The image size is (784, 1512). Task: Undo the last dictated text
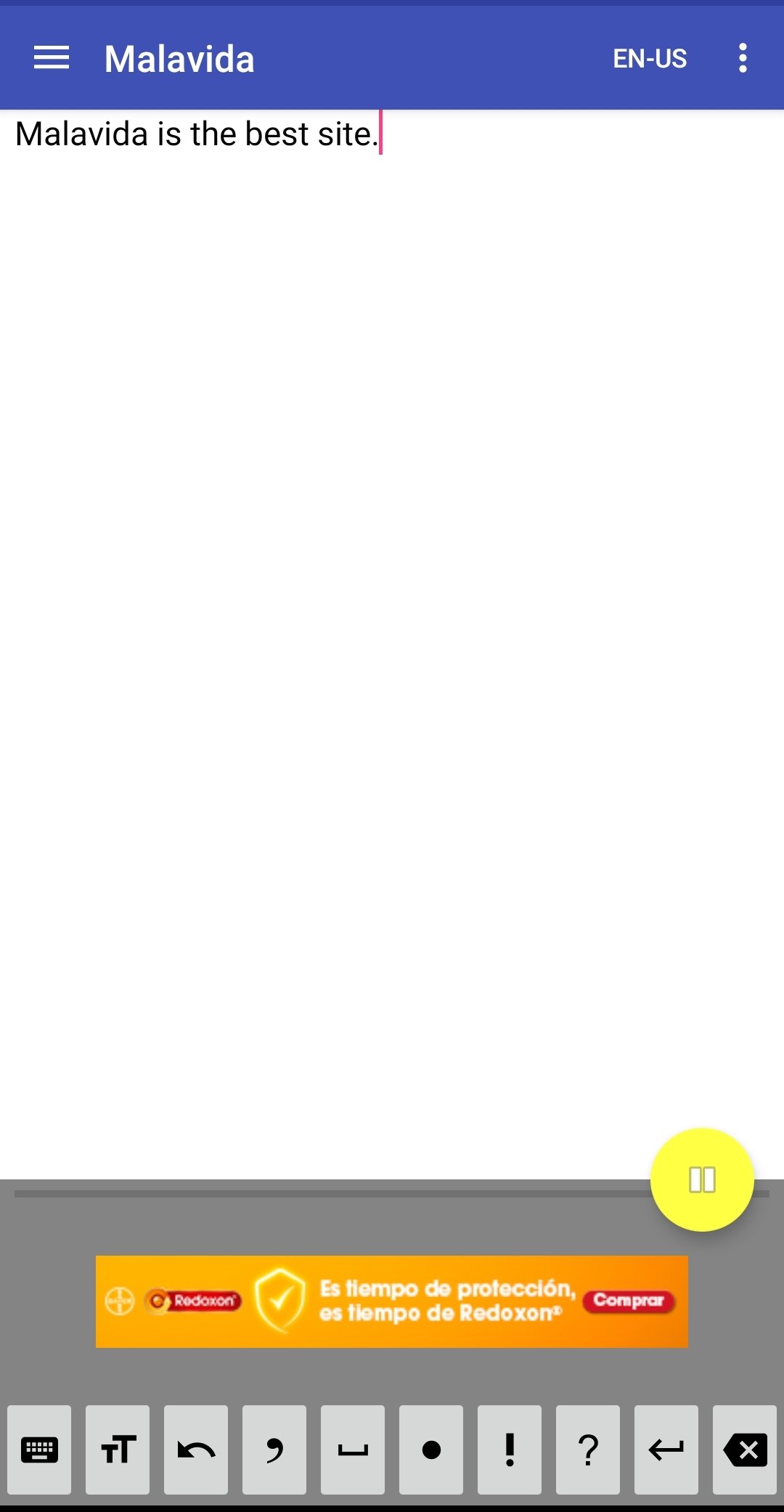click(x=196, y=1450)
